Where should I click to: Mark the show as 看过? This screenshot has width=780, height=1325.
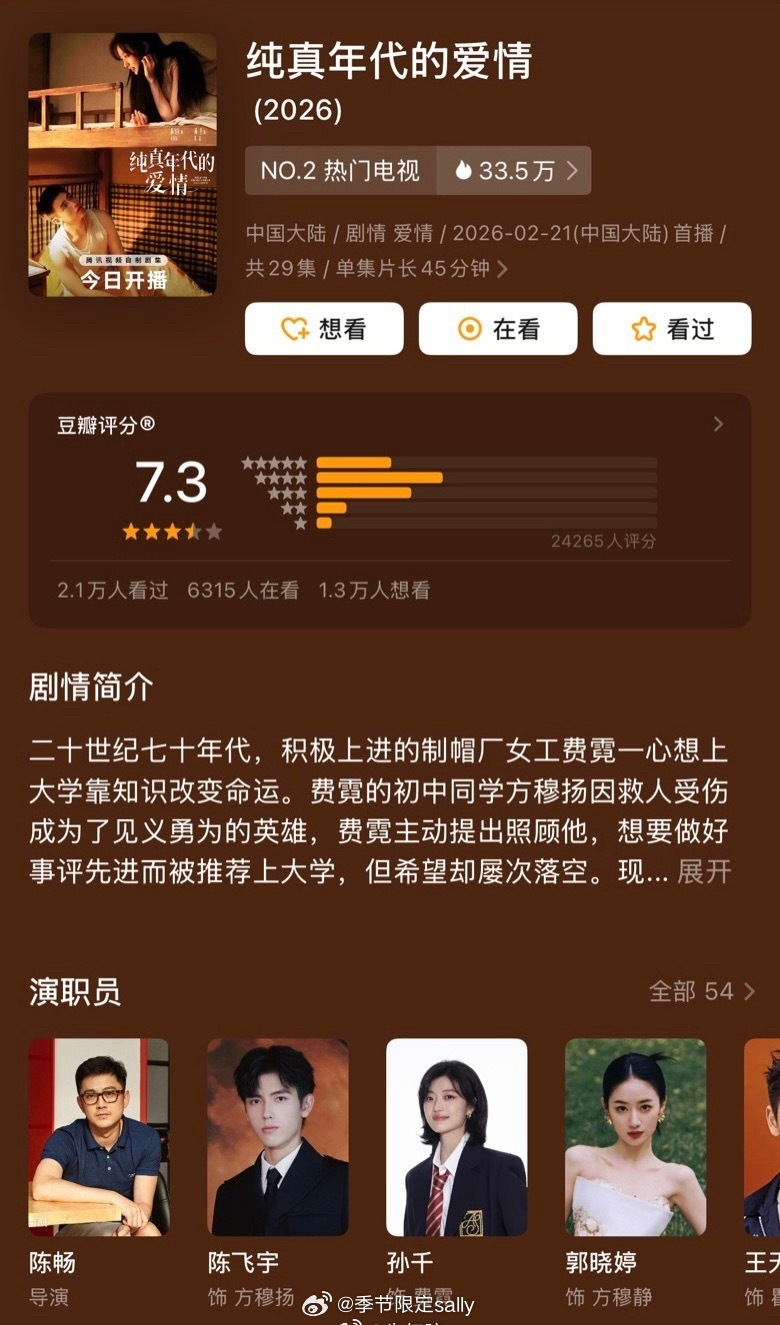click(671, 328)
